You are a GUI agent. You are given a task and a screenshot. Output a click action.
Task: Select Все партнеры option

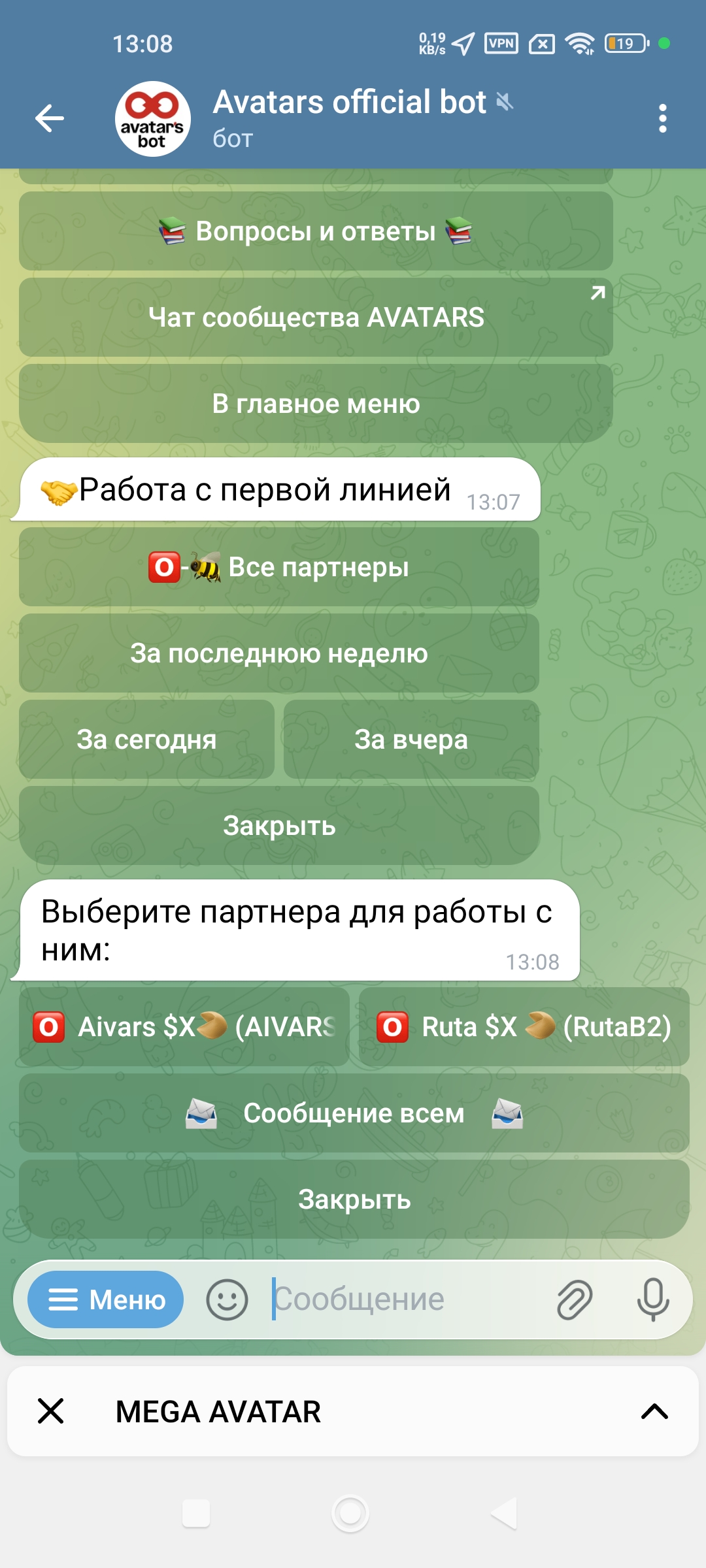279,567
